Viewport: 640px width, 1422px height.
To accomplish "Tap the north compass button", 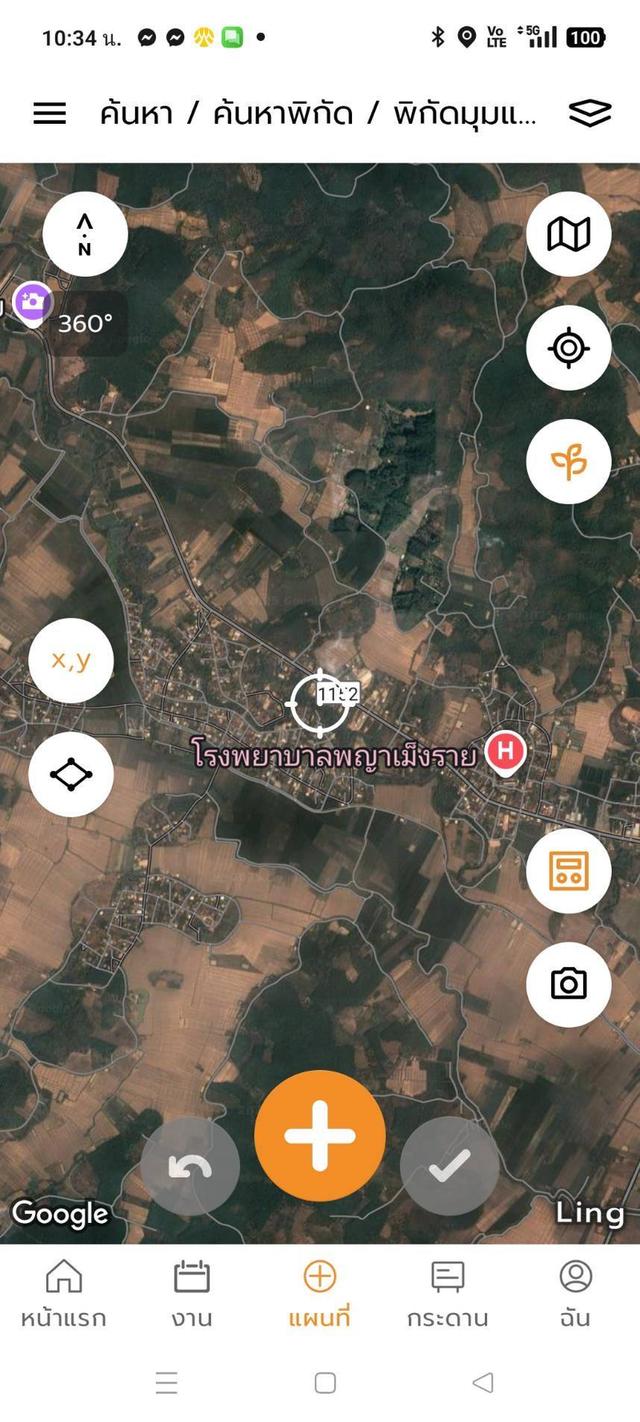I will click(x=85, y=234).
